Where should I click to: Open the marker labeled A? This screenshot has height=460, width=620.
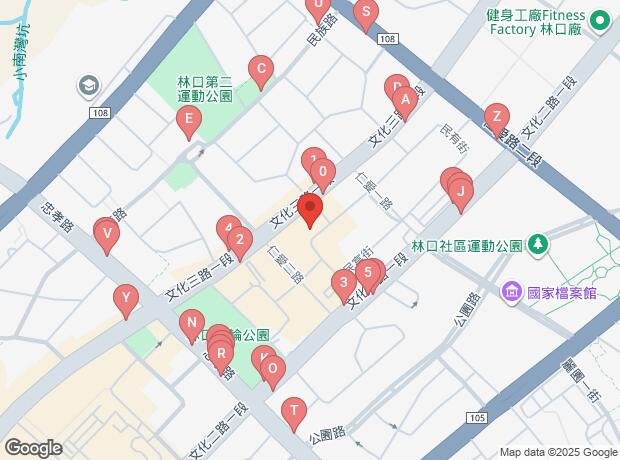(x=405, y=100)
